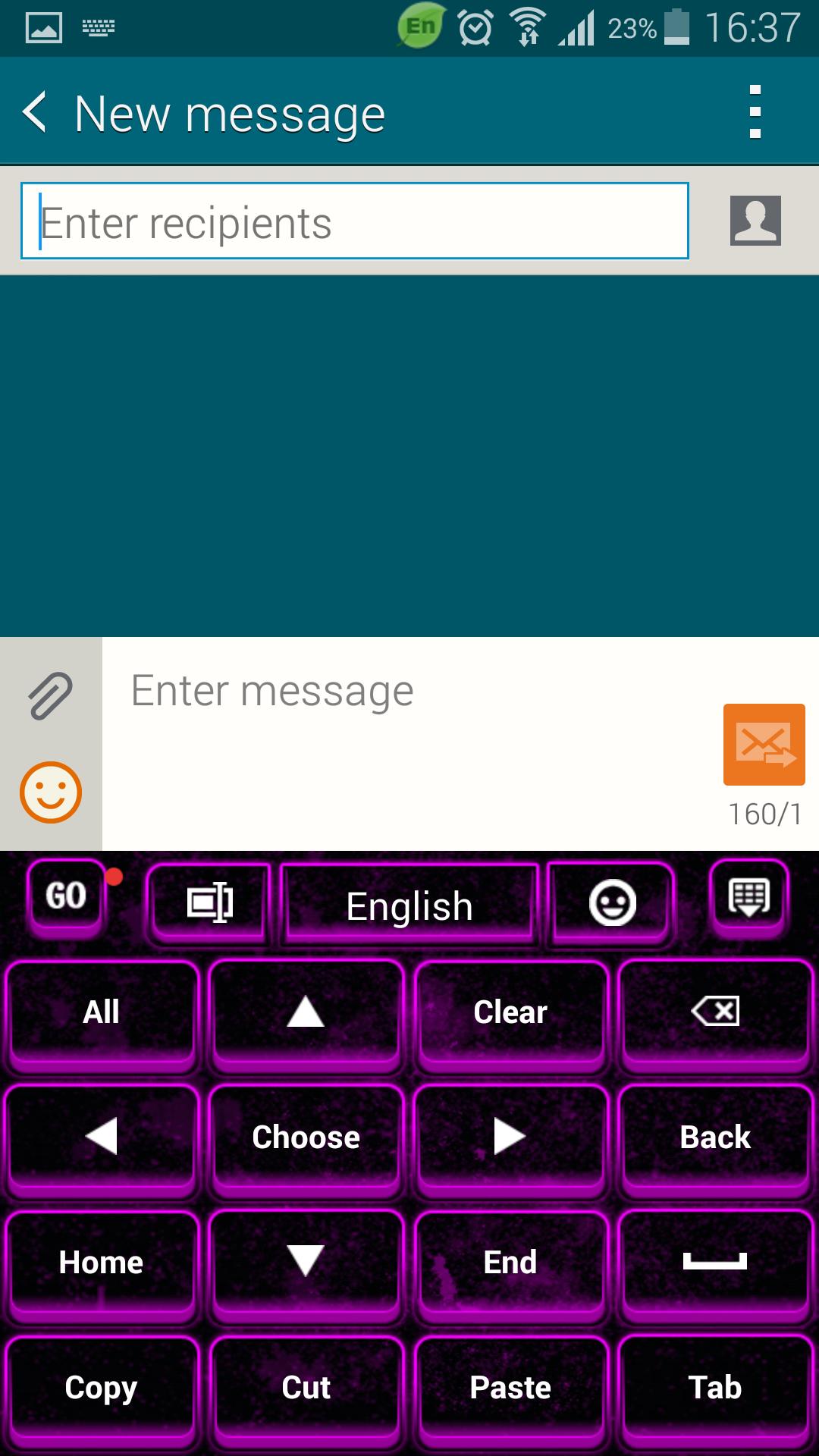This screenshot has width=819, height=1456.
Task: Open keyboard emoji panel
Action: [611, 904]
